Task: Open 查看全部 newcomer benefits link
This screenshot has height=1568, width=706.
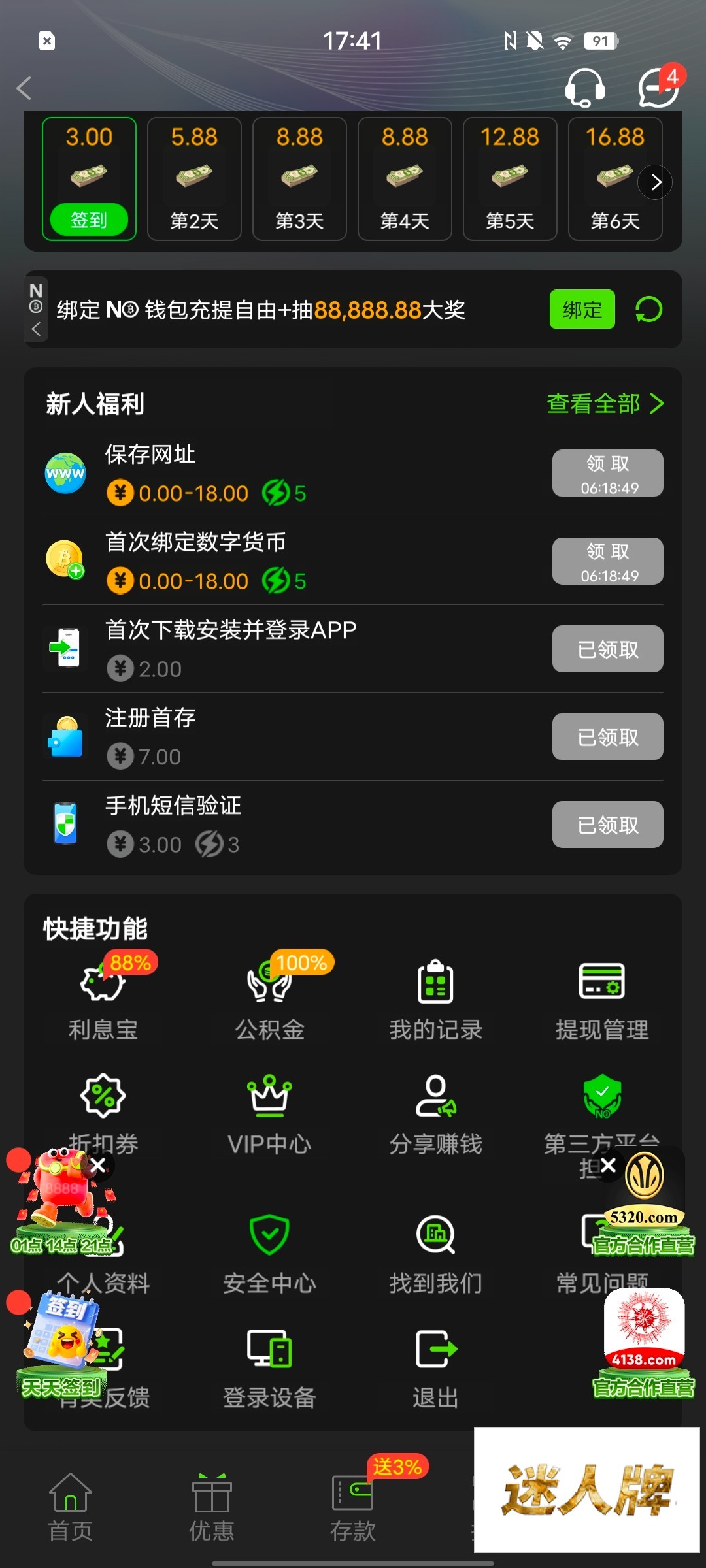Action: point(605,404)
